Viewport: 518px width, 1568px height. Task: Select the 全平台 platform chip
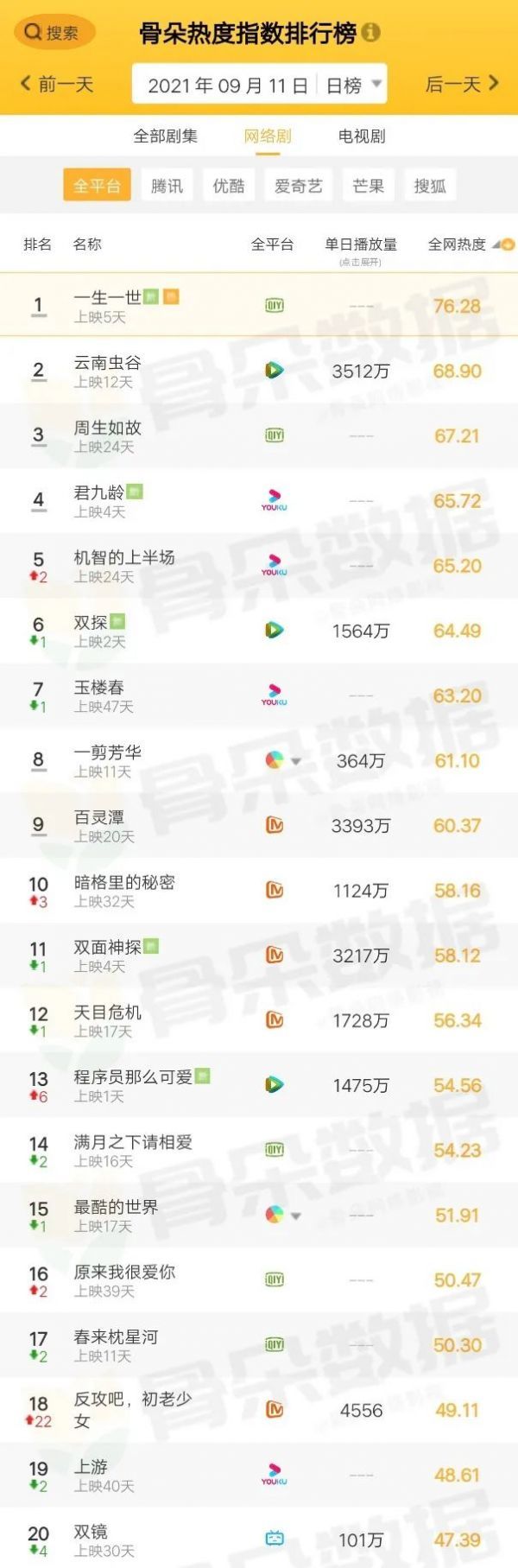coord(96,186)
